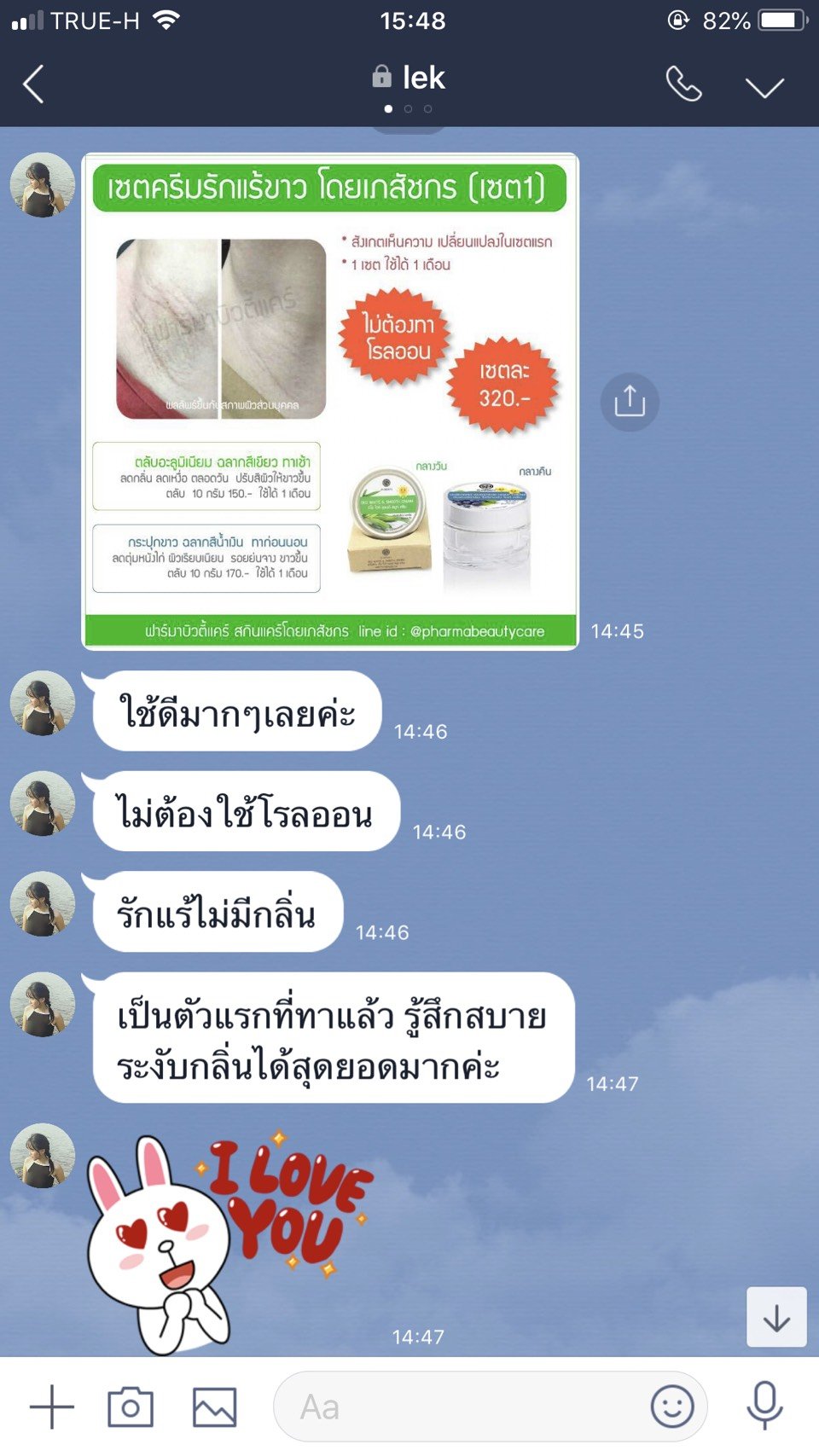Start a voice call with lek
The height and width of the screenshot is (1456, 819).
pyautogui.click(x=683, y=84)
